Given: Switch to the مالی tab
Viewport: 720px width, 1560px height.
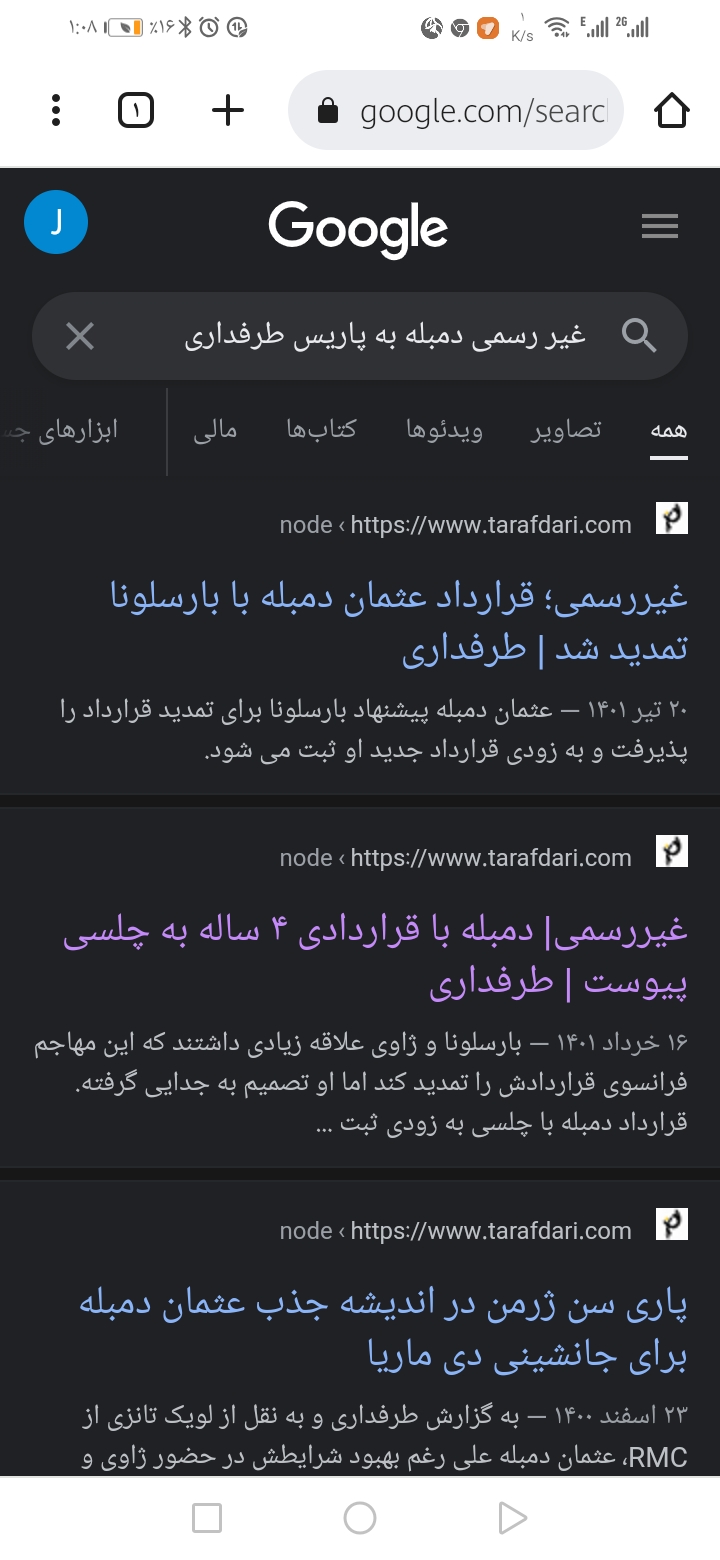Looking at the screenshot, I should coord(215,430).
